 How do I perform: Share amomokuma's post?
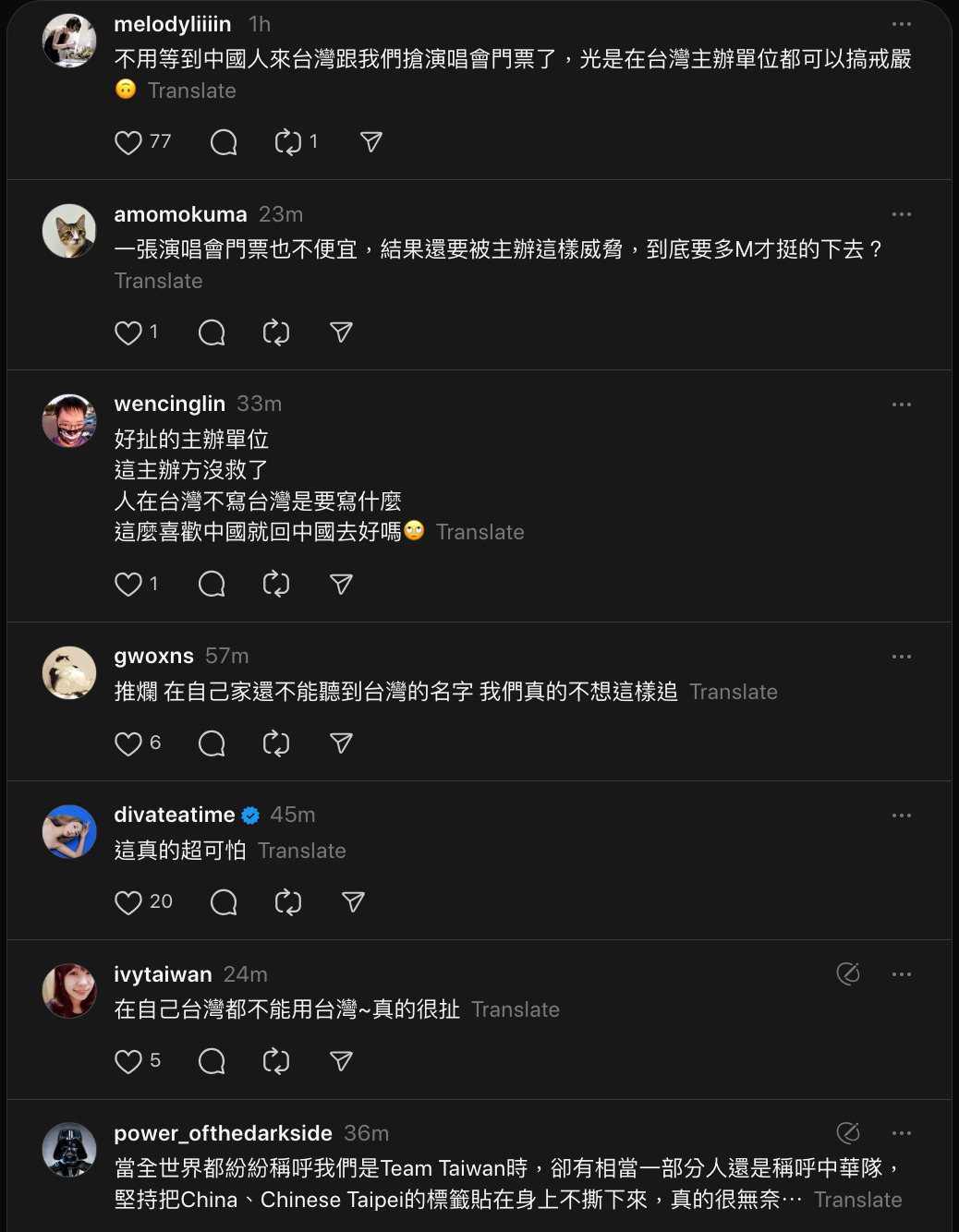pos(341,332)
